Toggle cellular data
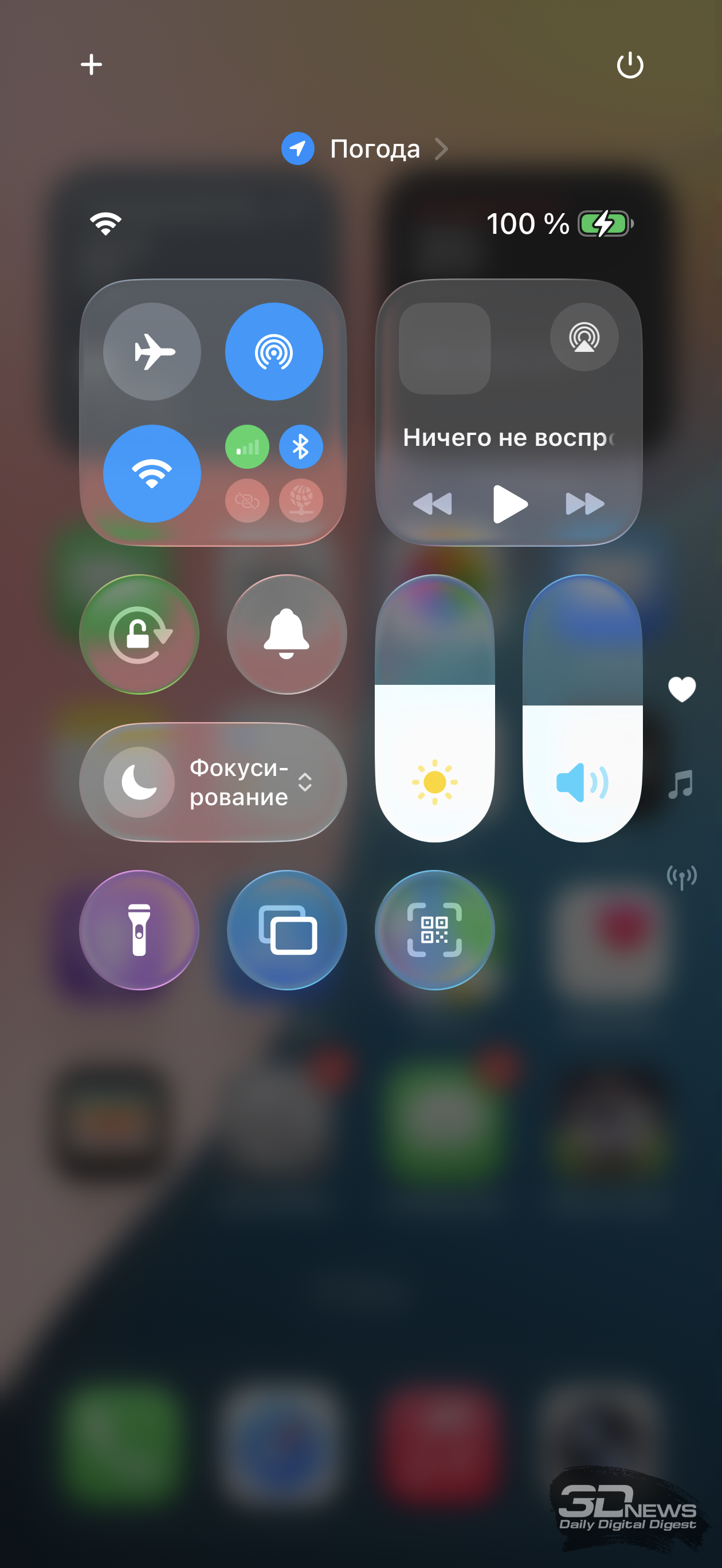This screenshot has height=1568, width=722. click(x=247, y=447)
